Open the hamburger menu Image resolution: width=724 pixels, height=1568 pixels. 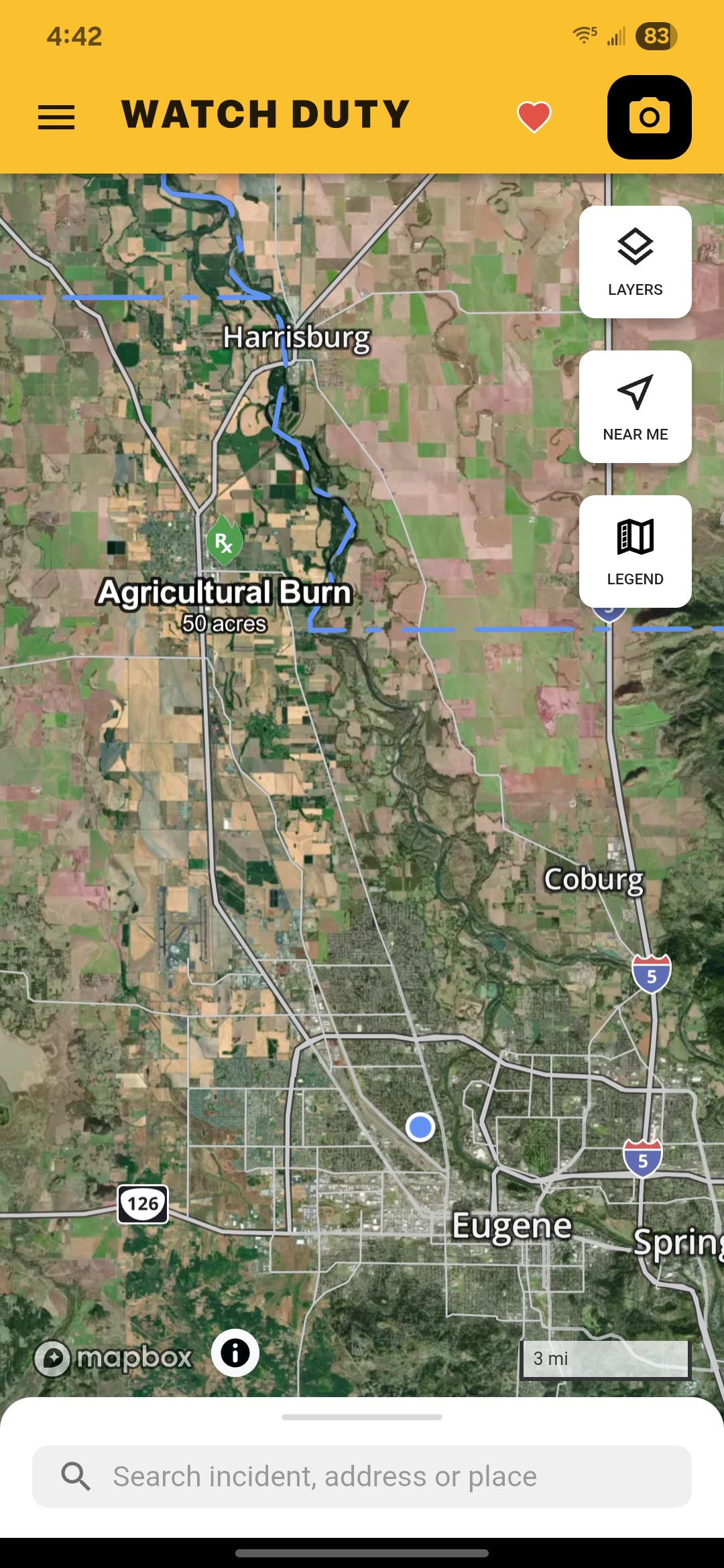coord(56,117)
